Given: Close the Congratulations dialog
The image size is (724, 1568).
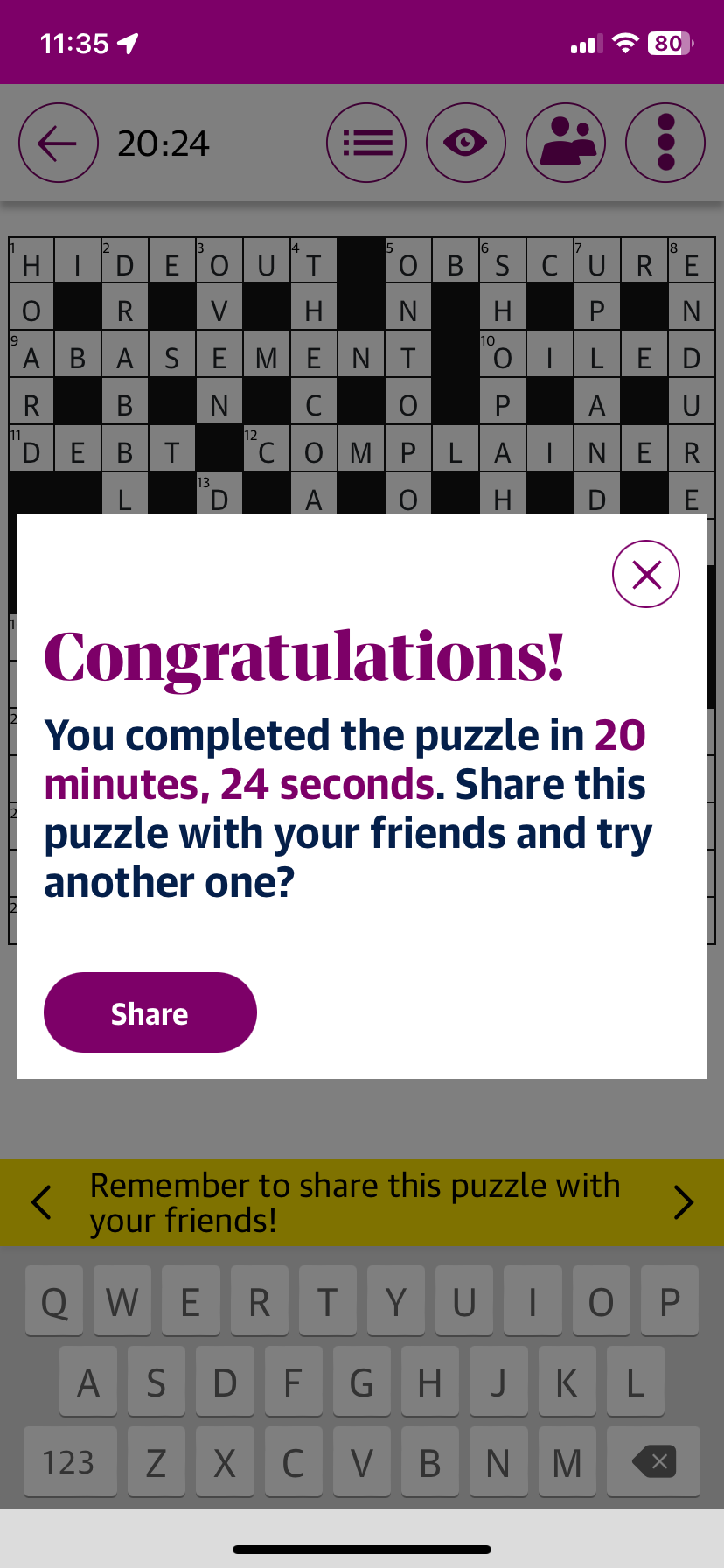Looking at the screenshot, I should click(646, 574).
